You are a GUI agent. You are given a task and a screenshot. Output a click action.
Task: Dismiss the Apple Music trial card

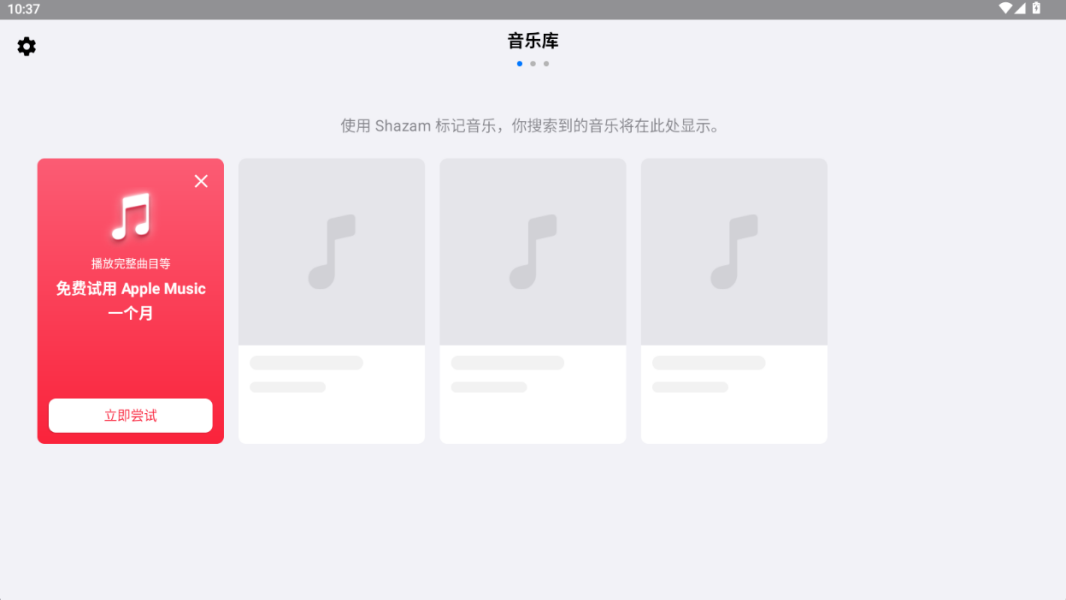pyautogui.click(x=201, y=181)
